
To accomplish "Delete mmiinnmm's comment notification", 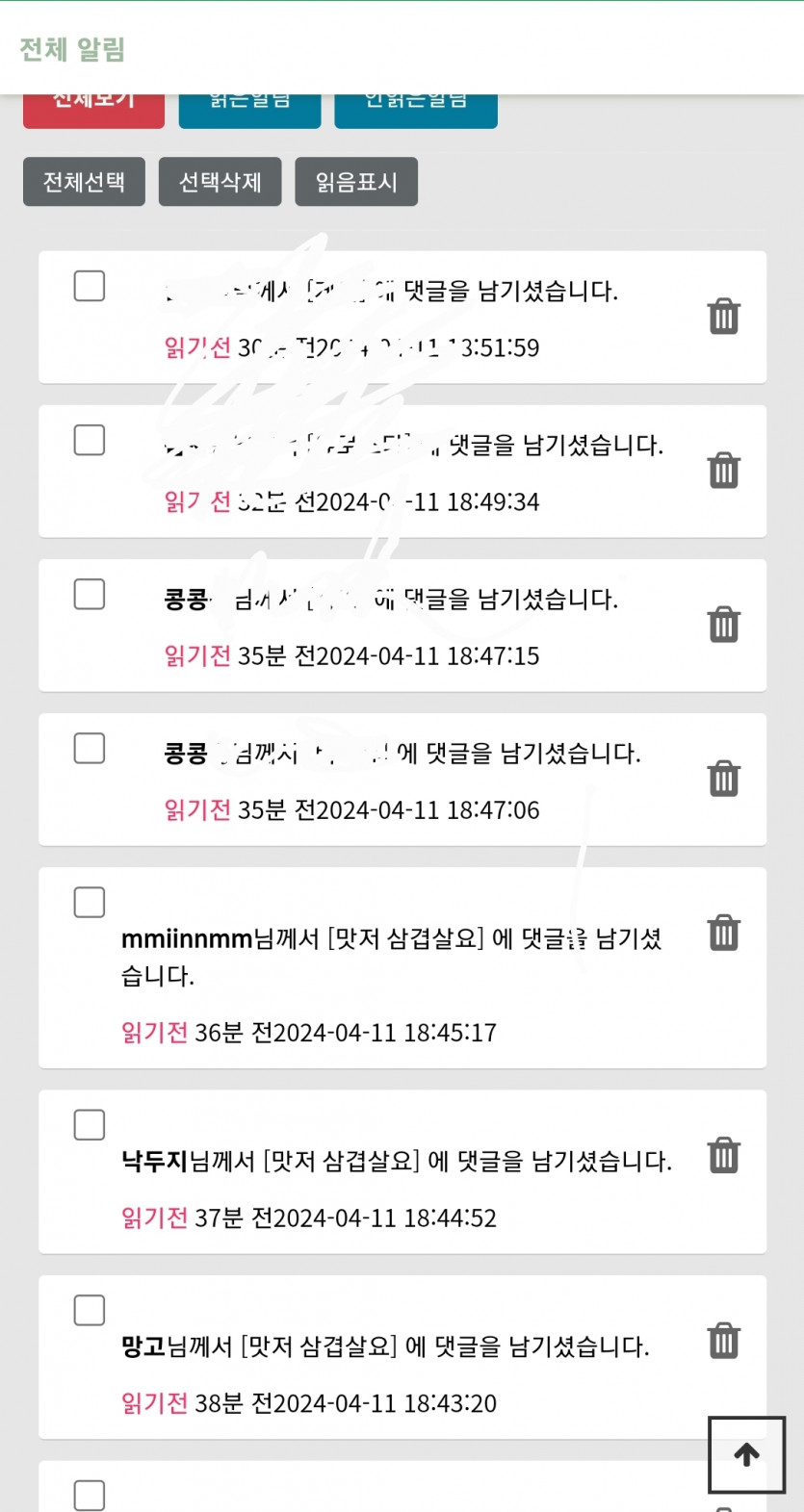I will (724, 933).
